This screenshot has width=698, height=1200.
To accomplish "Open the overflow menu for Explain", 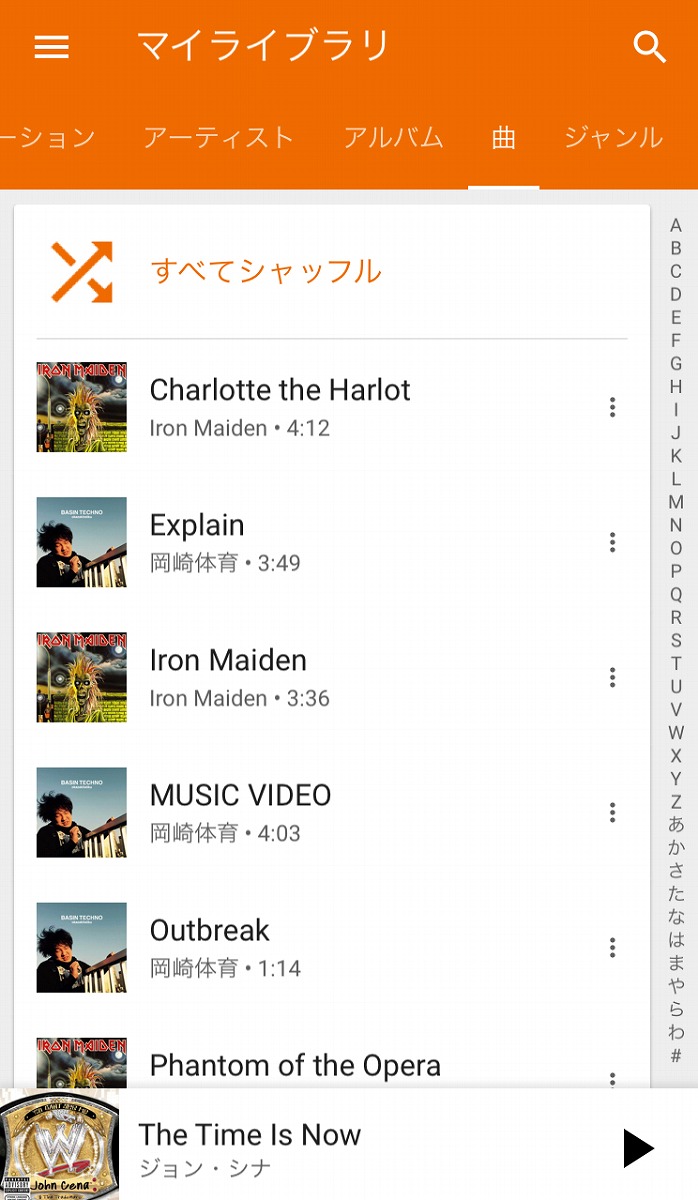I will pyautogui.click(x=612, y=542).
